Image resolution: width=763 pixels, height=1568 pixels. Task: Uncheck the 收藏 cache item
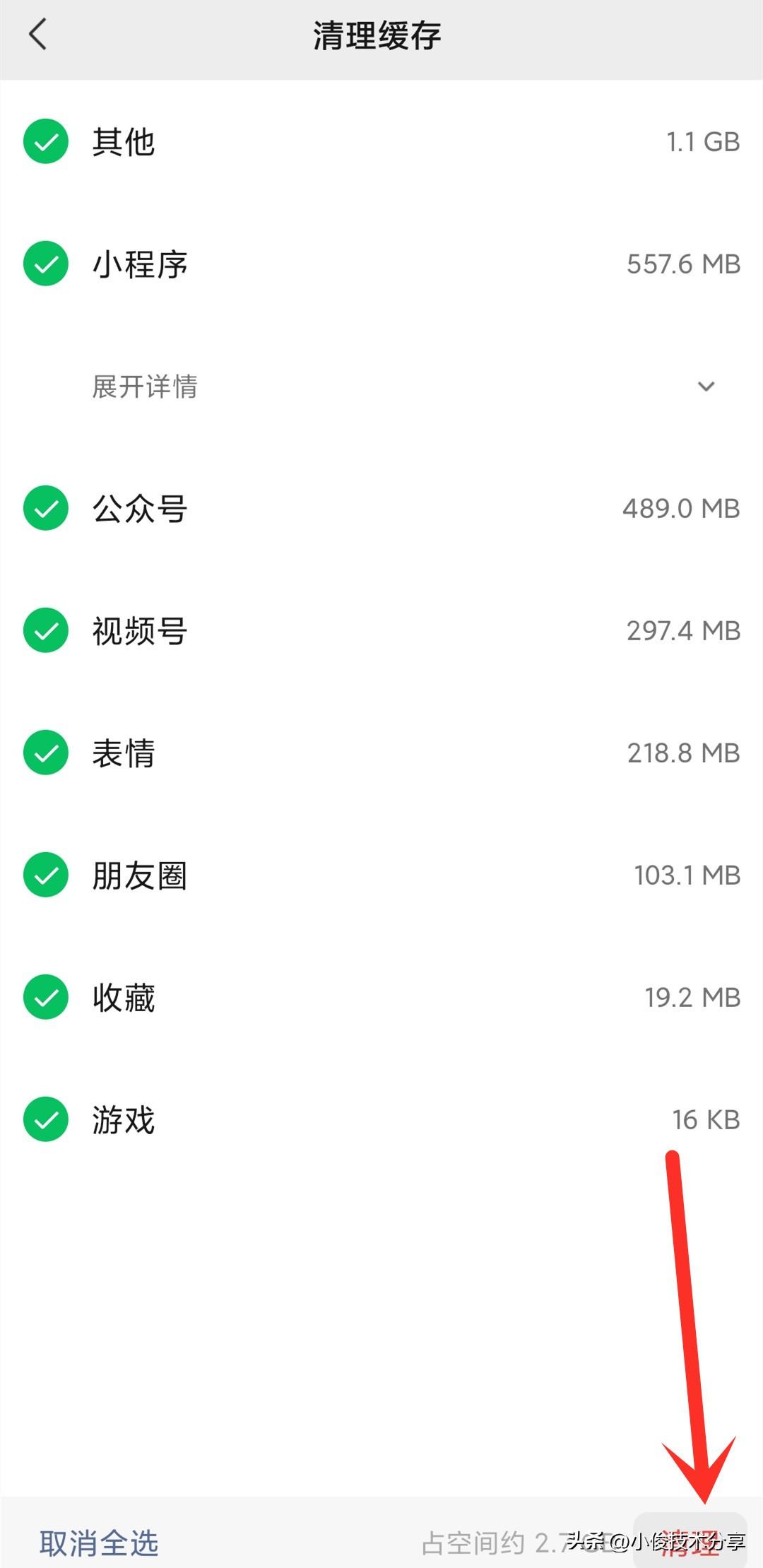pyautogui.click(x=46, y=997)
